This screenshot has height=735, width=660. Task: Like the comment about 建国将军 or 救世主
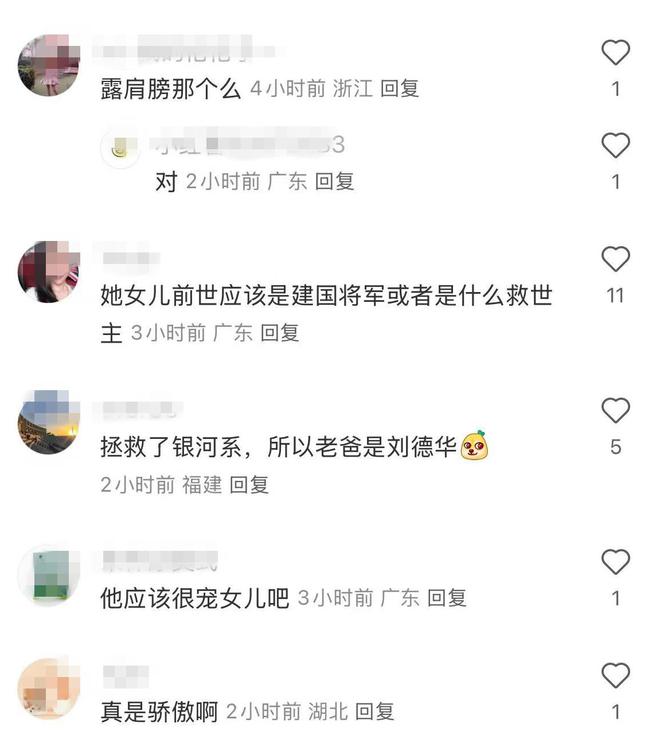click(x=616, y=260)
